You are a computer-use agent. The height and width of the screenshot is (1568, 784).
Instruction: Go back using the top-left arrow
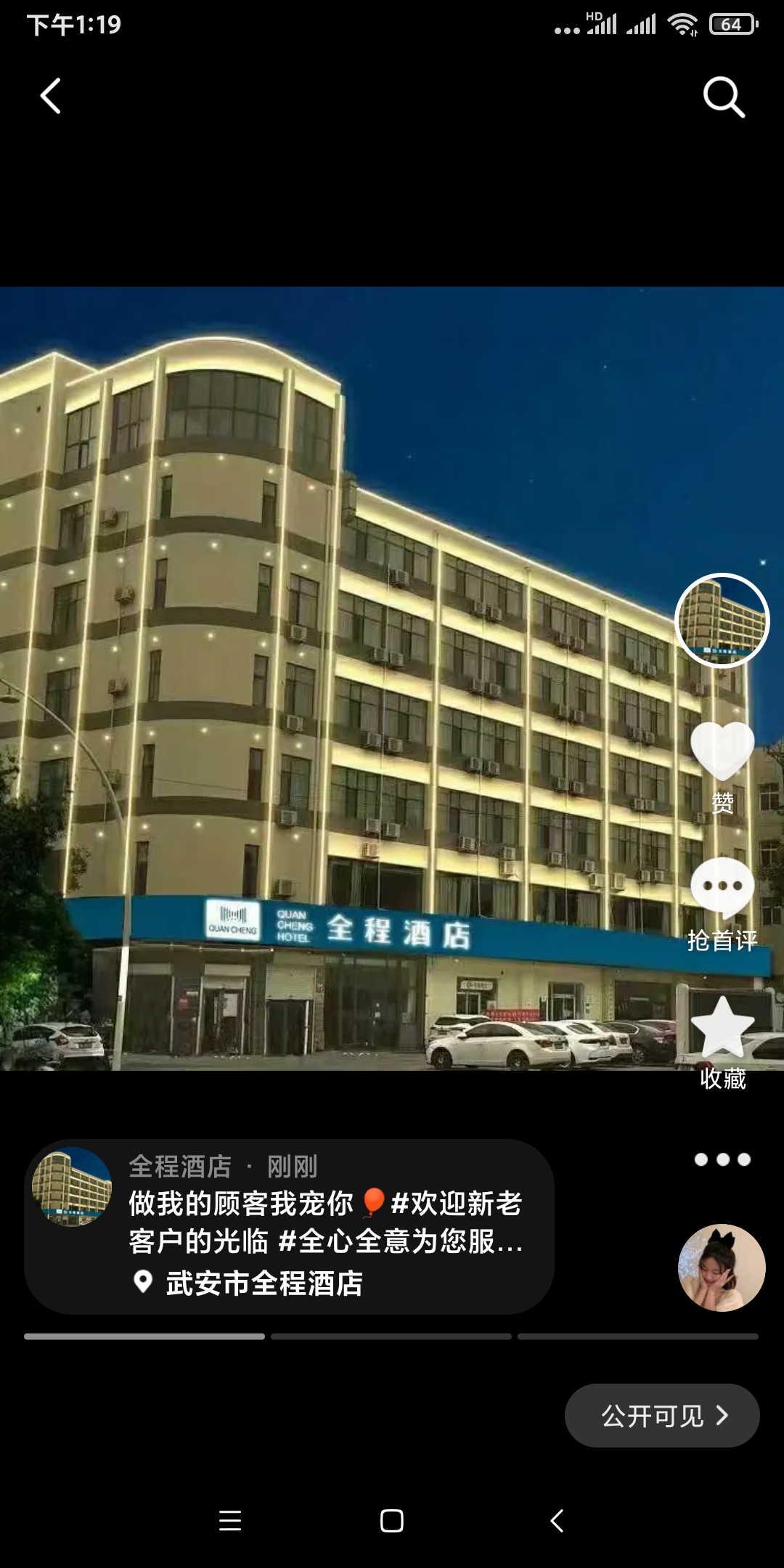point(50,96)
